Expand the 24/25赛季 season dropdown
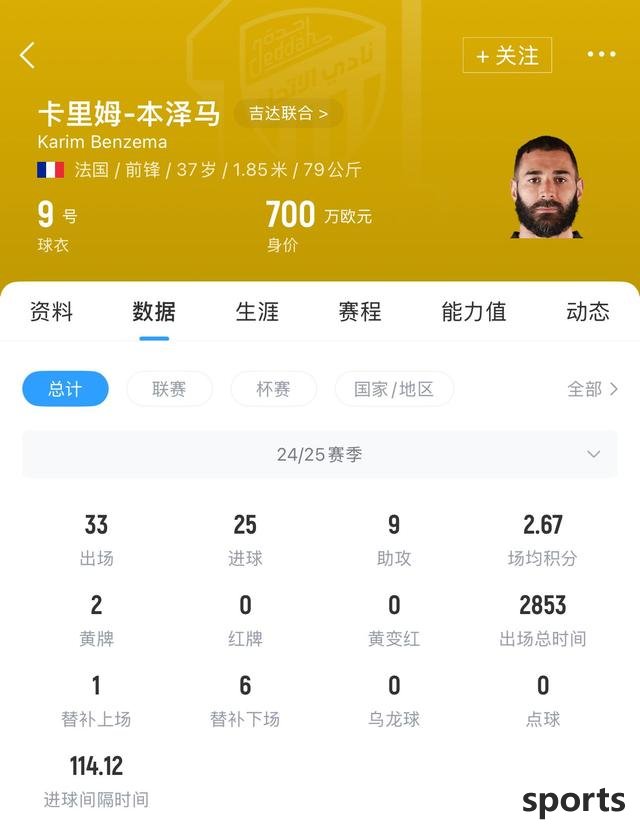640x832 pixels. pyautogui.click(x=320, y=455)
